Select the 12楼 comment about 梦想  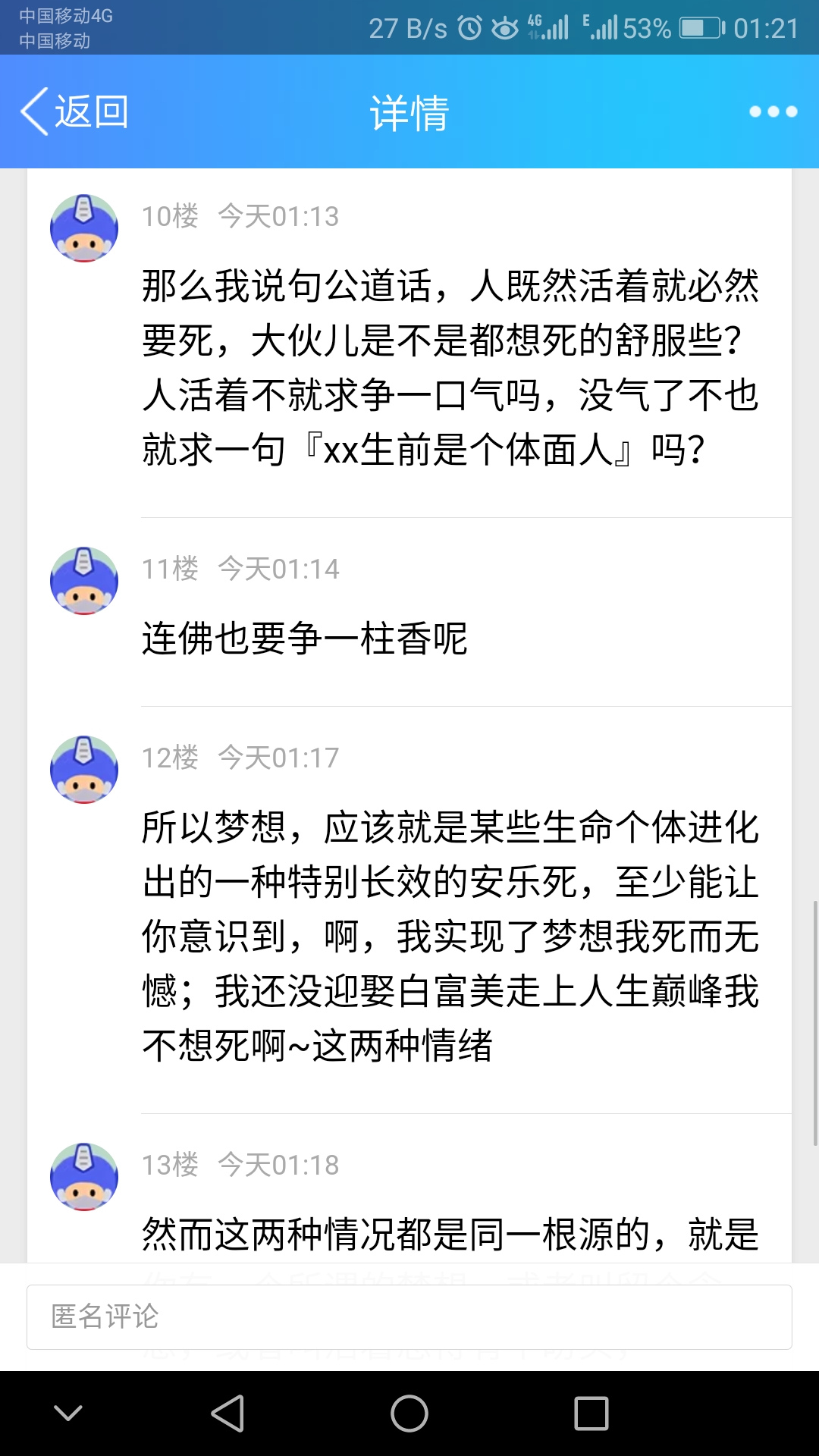(x=450, y=937)
